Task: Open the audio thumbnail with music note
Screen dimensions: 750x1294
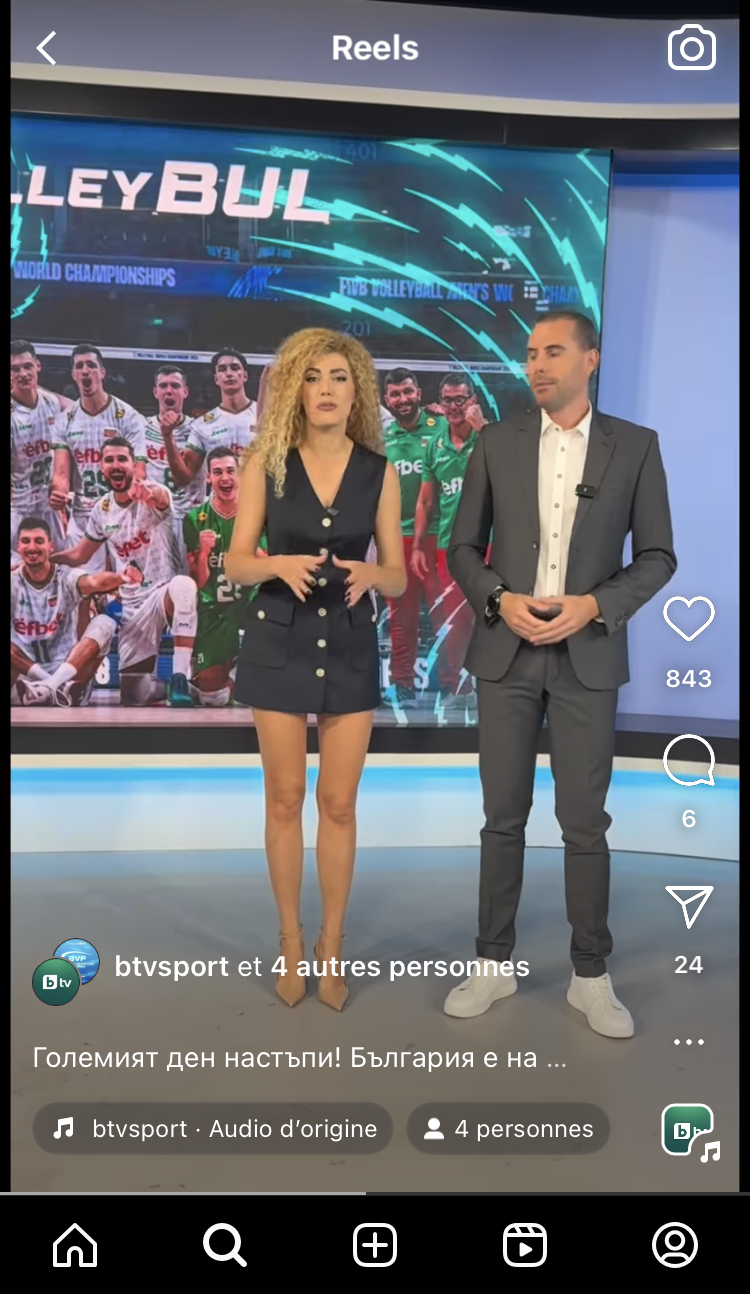Action: pyautogui.click(x=689, y=1131)
